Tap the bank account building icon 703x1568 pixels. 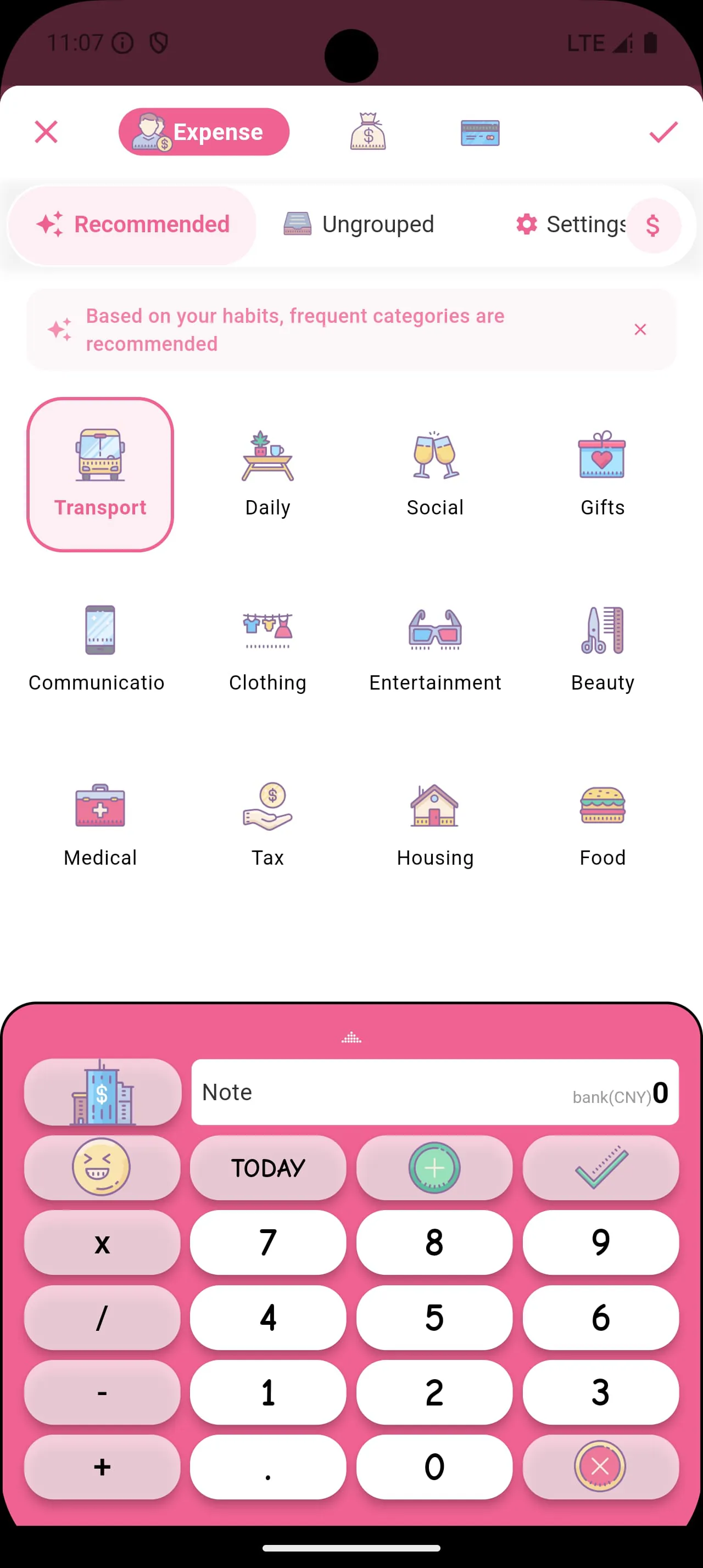(102, 1091)
